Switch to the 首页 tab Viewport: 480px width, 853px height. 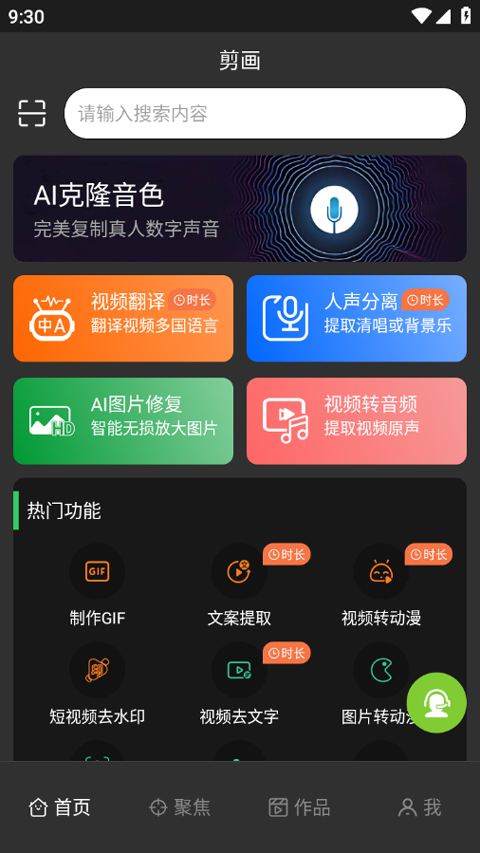(60, 807)
